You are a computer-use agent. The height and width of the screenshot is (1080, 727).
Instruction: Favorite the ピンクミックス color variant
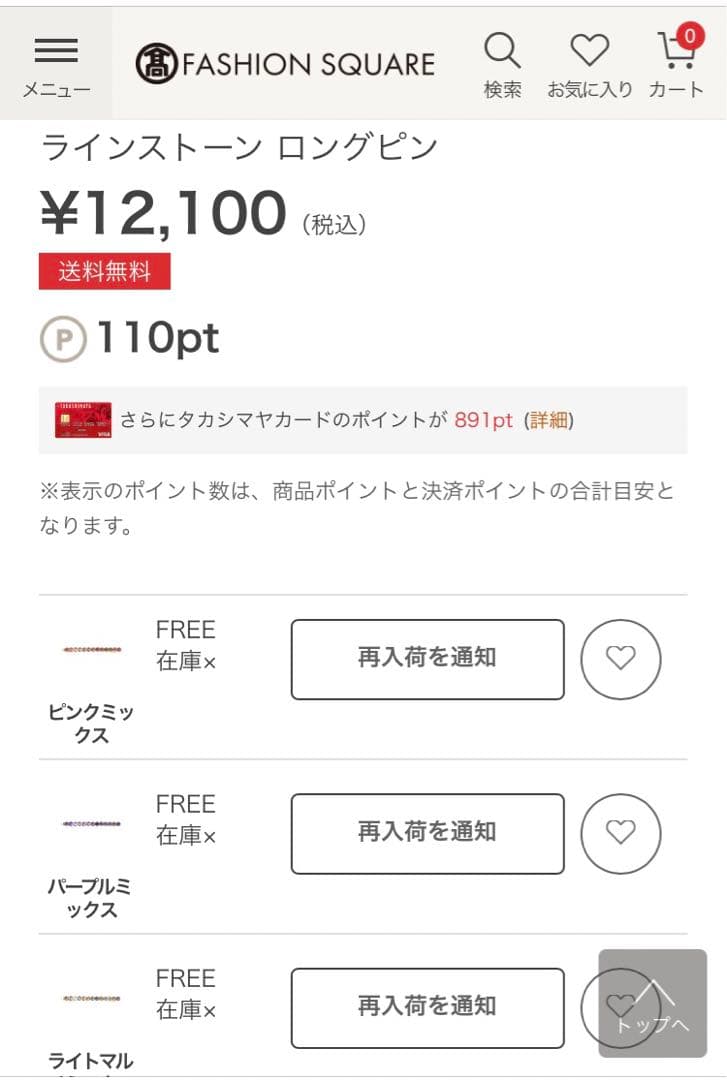pos(621,659)
